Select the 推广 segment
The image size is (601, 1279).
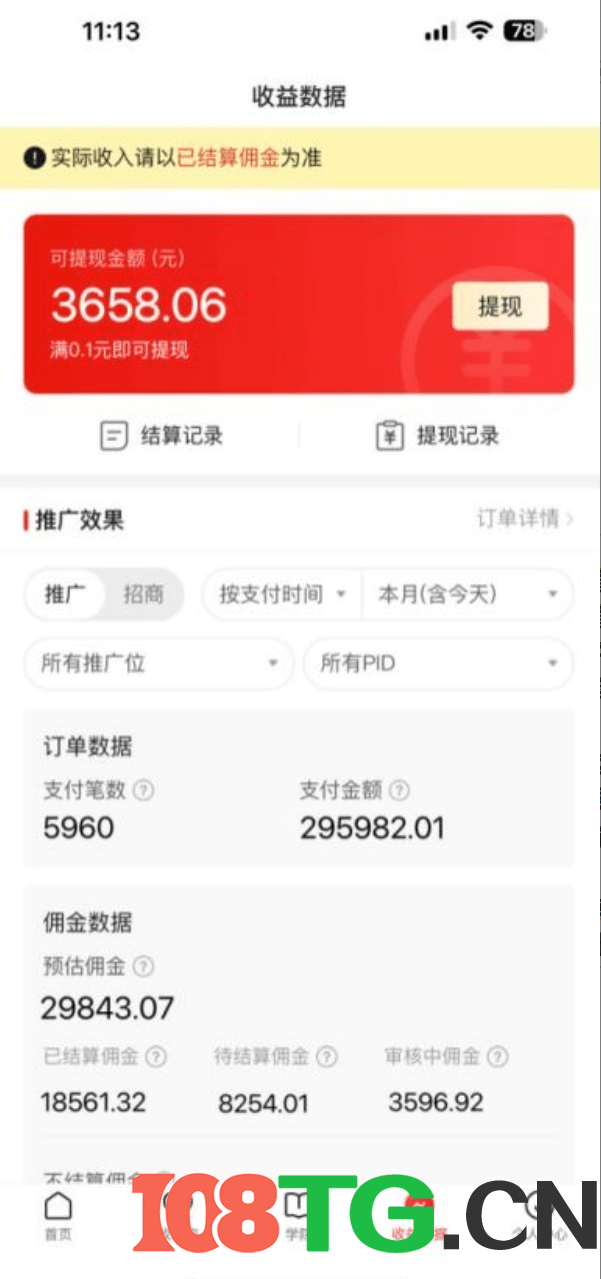click(x=65, y=594)
